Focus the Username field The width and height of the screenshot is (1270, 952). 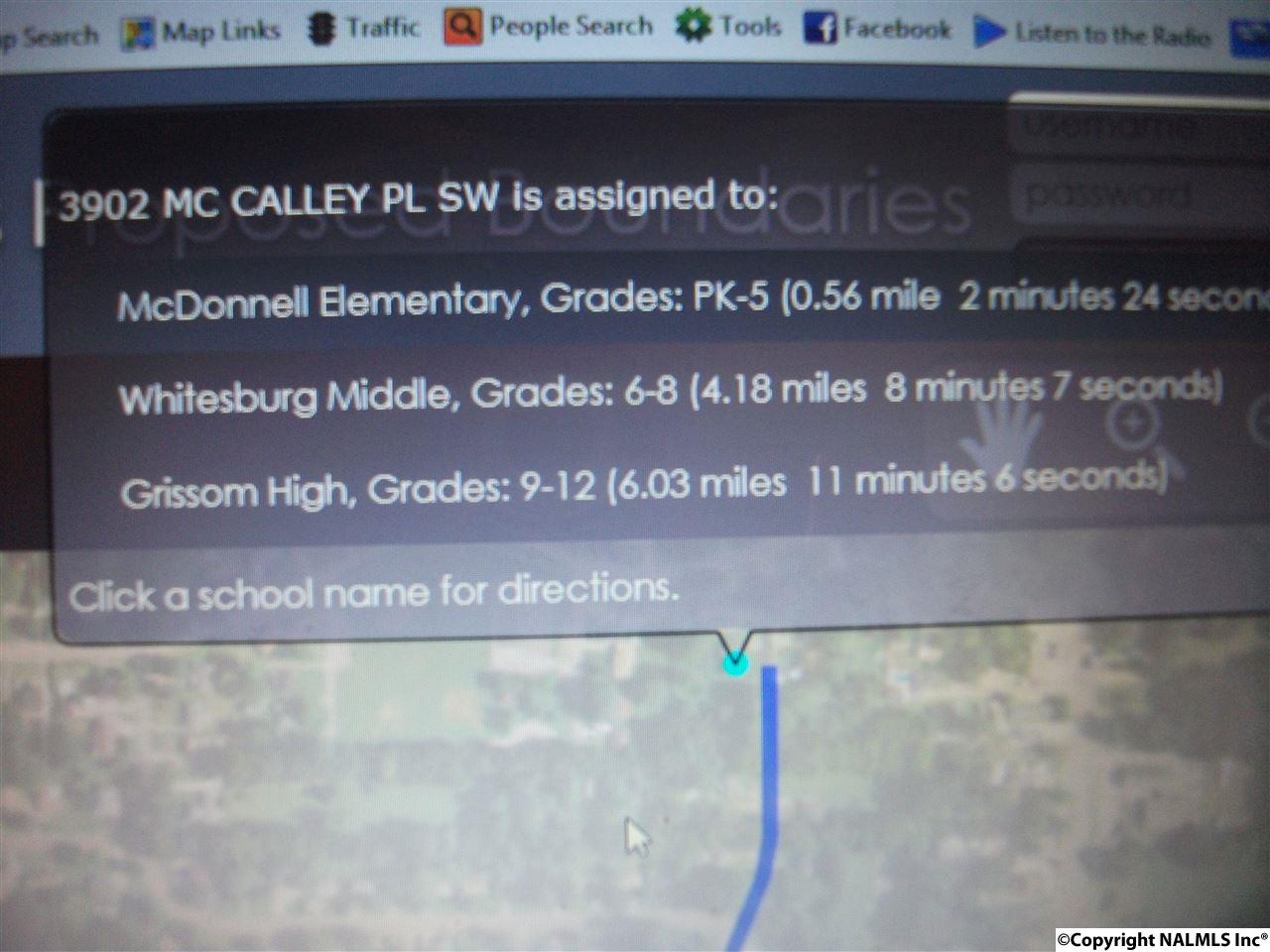[1131, 127]
